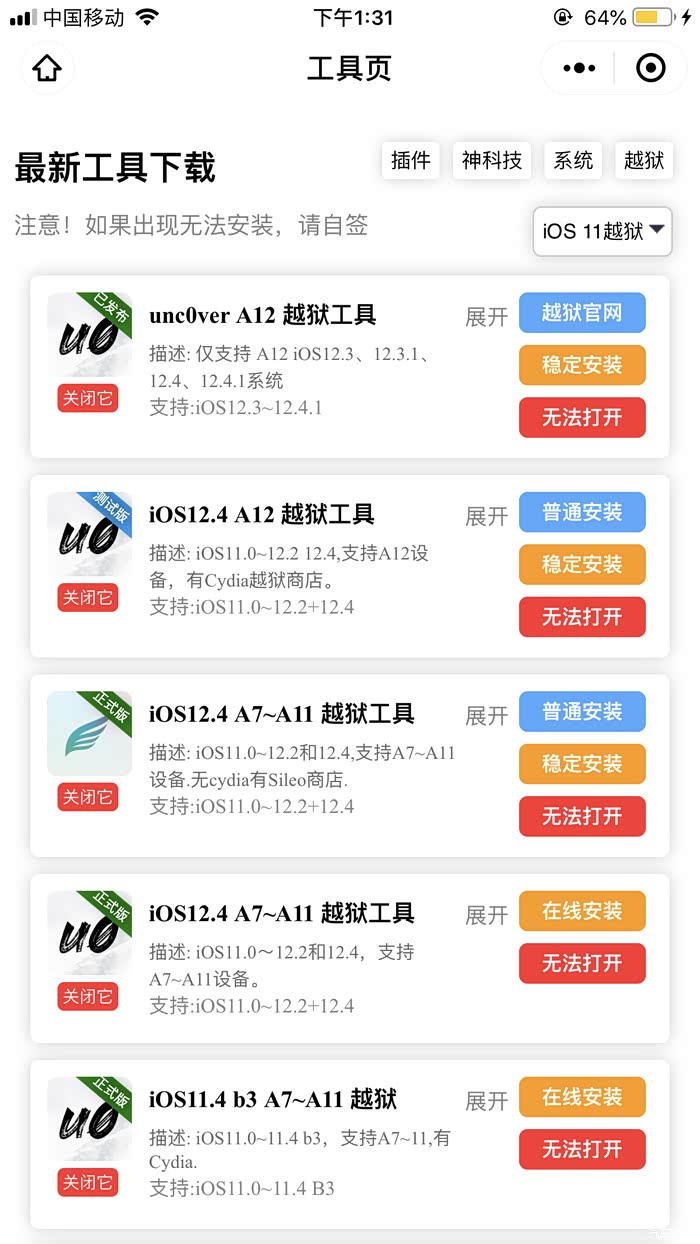Screen dimensions: 700x1244
Task: Expand the iOS12.4 A12 越狱工具 details
Action: pos(487,517)
